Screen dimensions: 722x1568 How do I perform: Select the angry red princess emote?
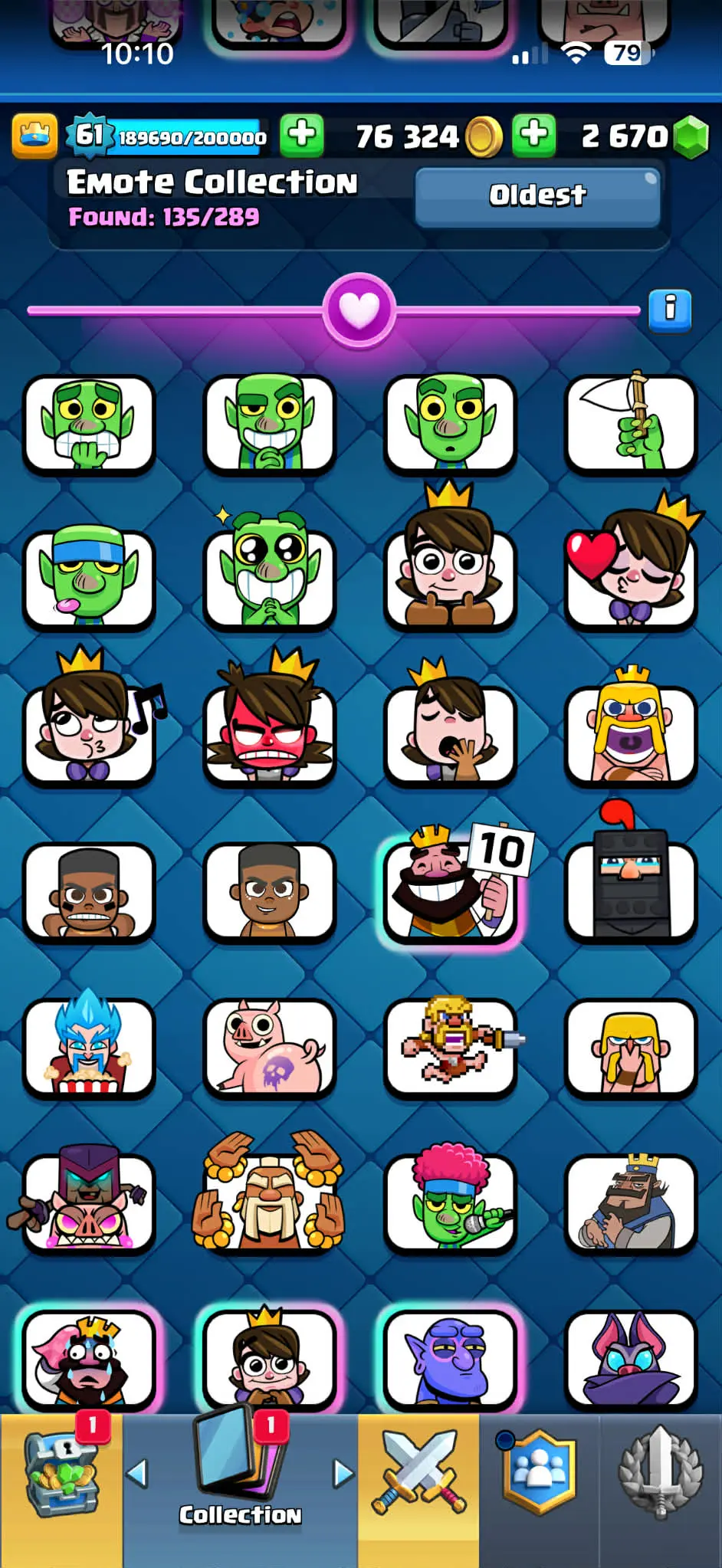pyautogui.click(x=269, y=732)
